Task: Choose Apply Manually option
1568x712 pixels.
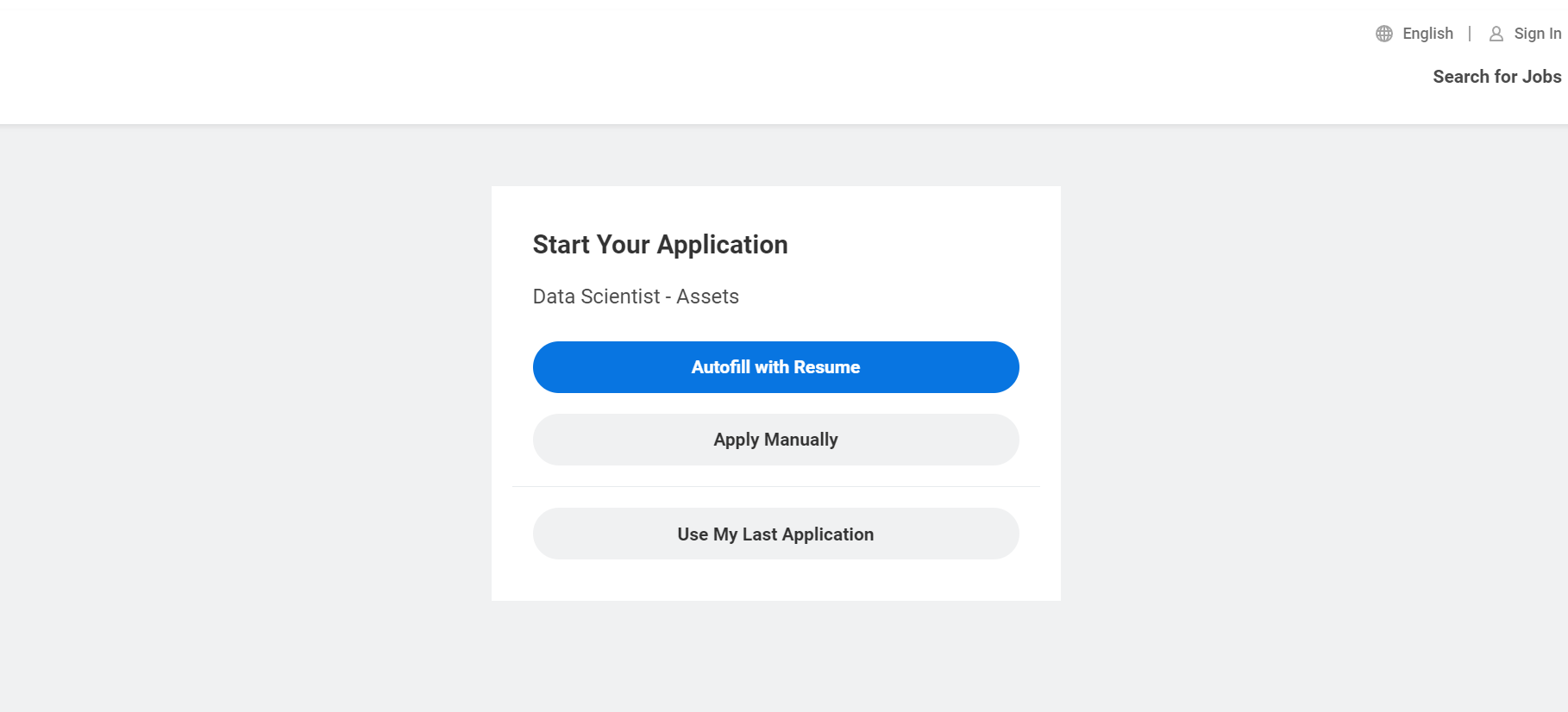Action: [x=775, y=440]
